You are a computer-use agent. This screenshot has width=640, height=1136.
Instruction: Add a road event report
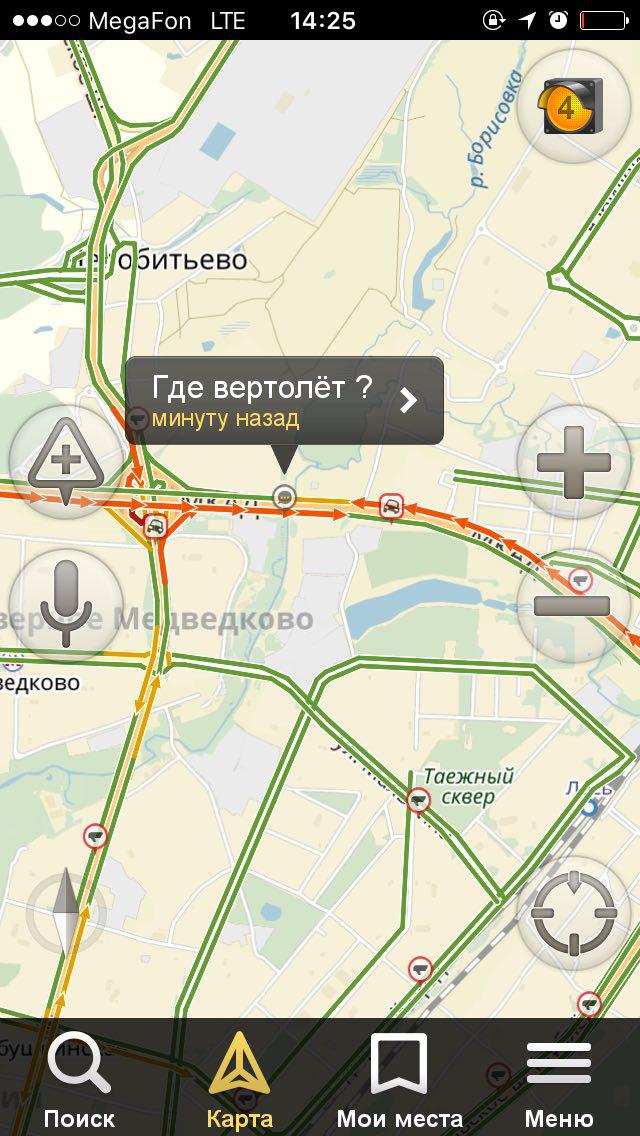pos(65,463)
